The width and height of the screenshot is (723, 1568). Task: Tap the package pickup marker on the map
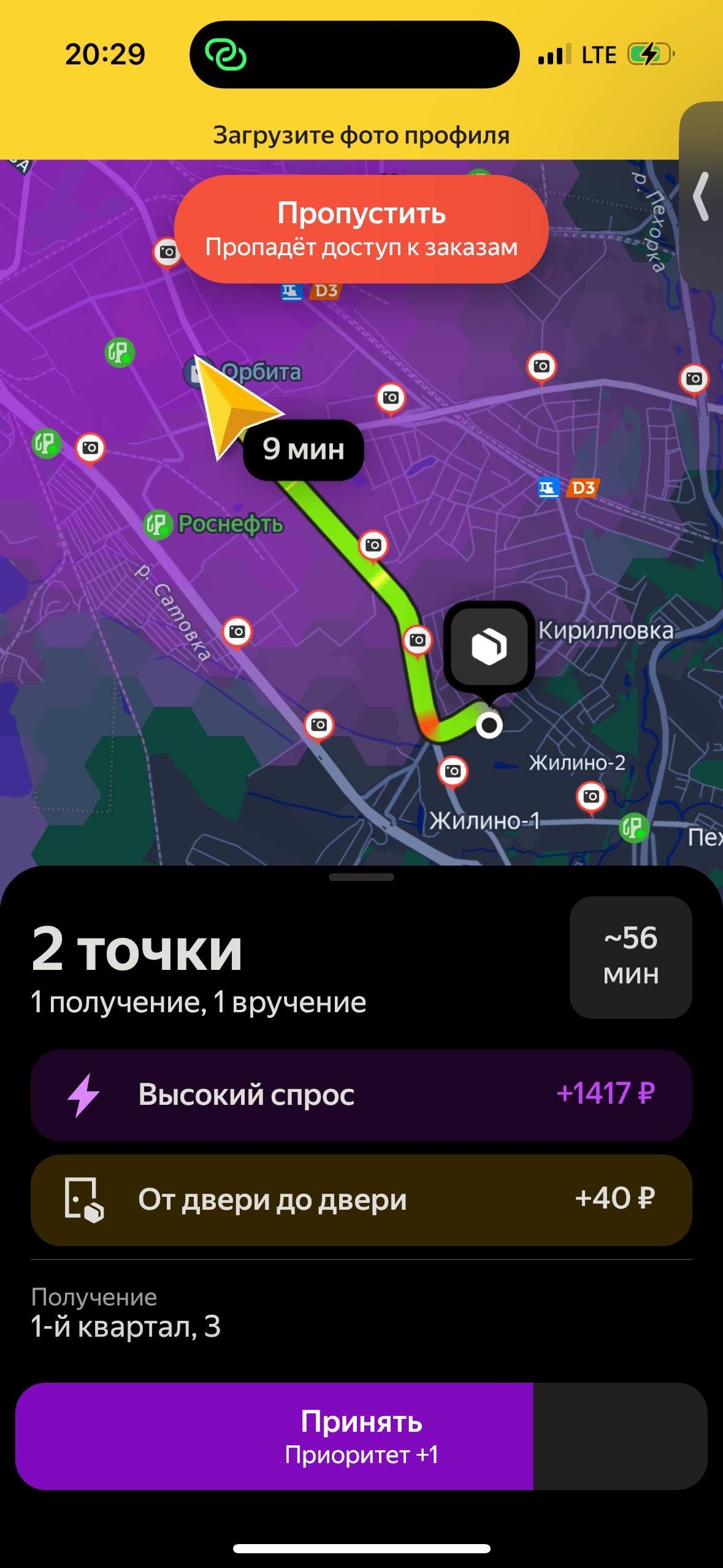click(489, 646)
